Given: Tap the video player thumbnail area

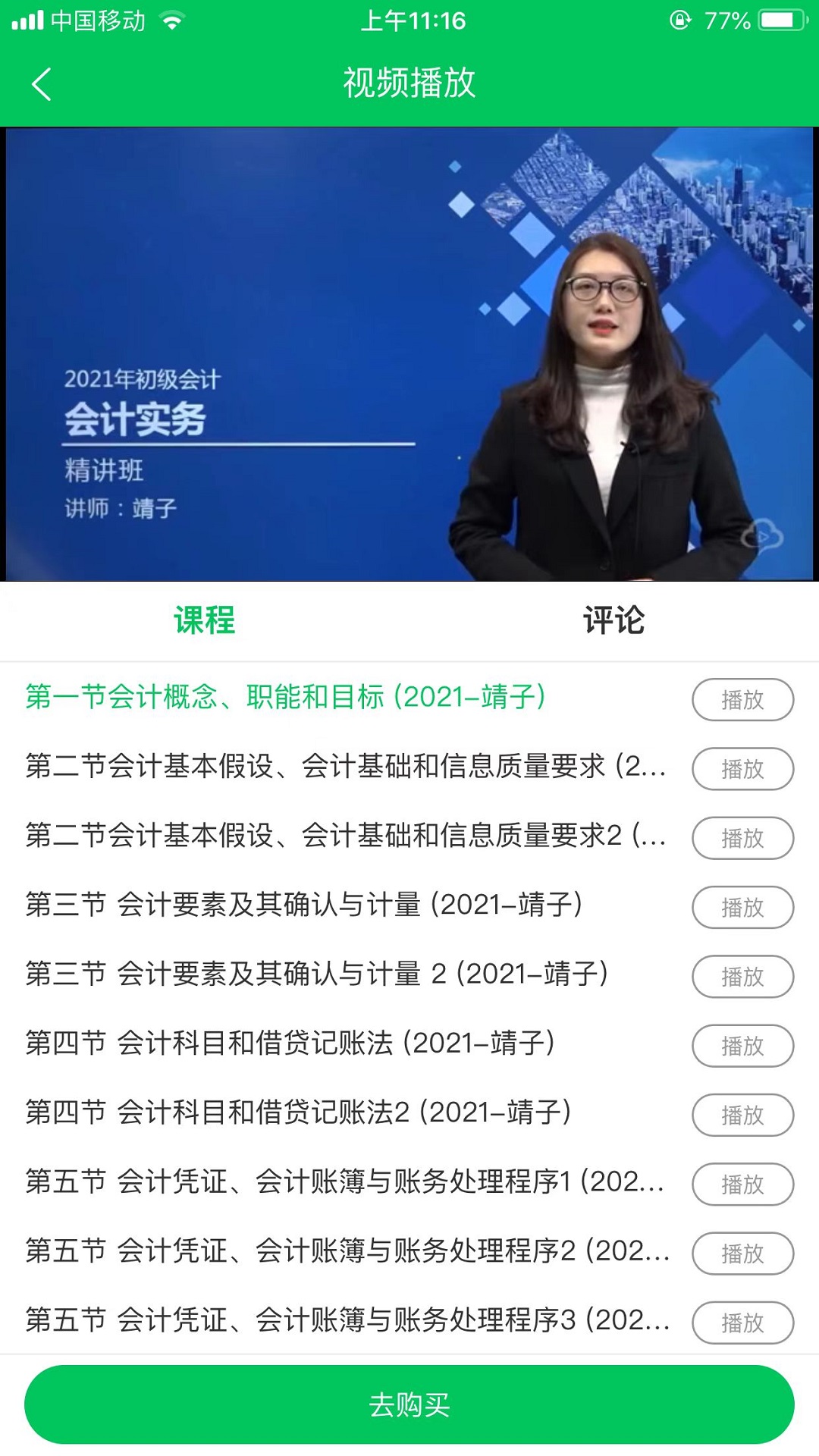Looking at the screenshot, I should (x=409, y=354).
